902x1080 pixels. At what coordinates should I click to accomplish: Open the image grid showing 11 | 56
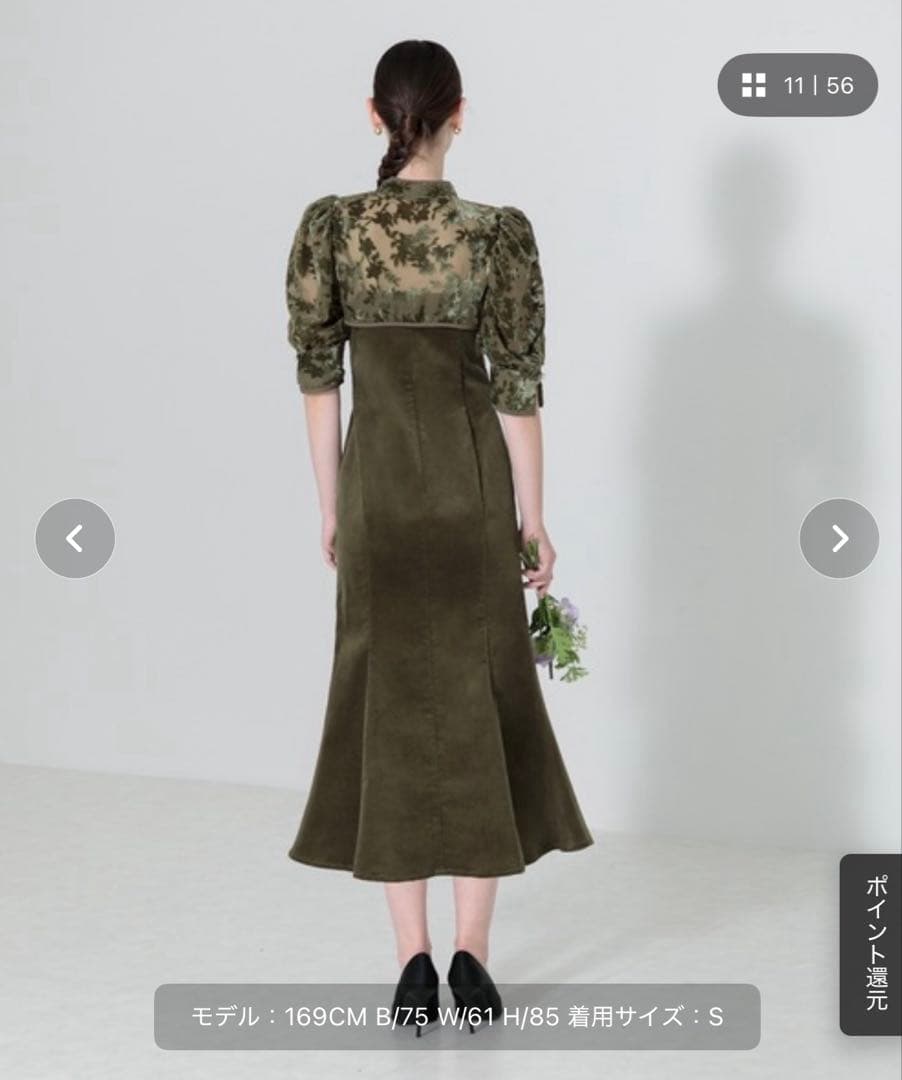[797, 85]
